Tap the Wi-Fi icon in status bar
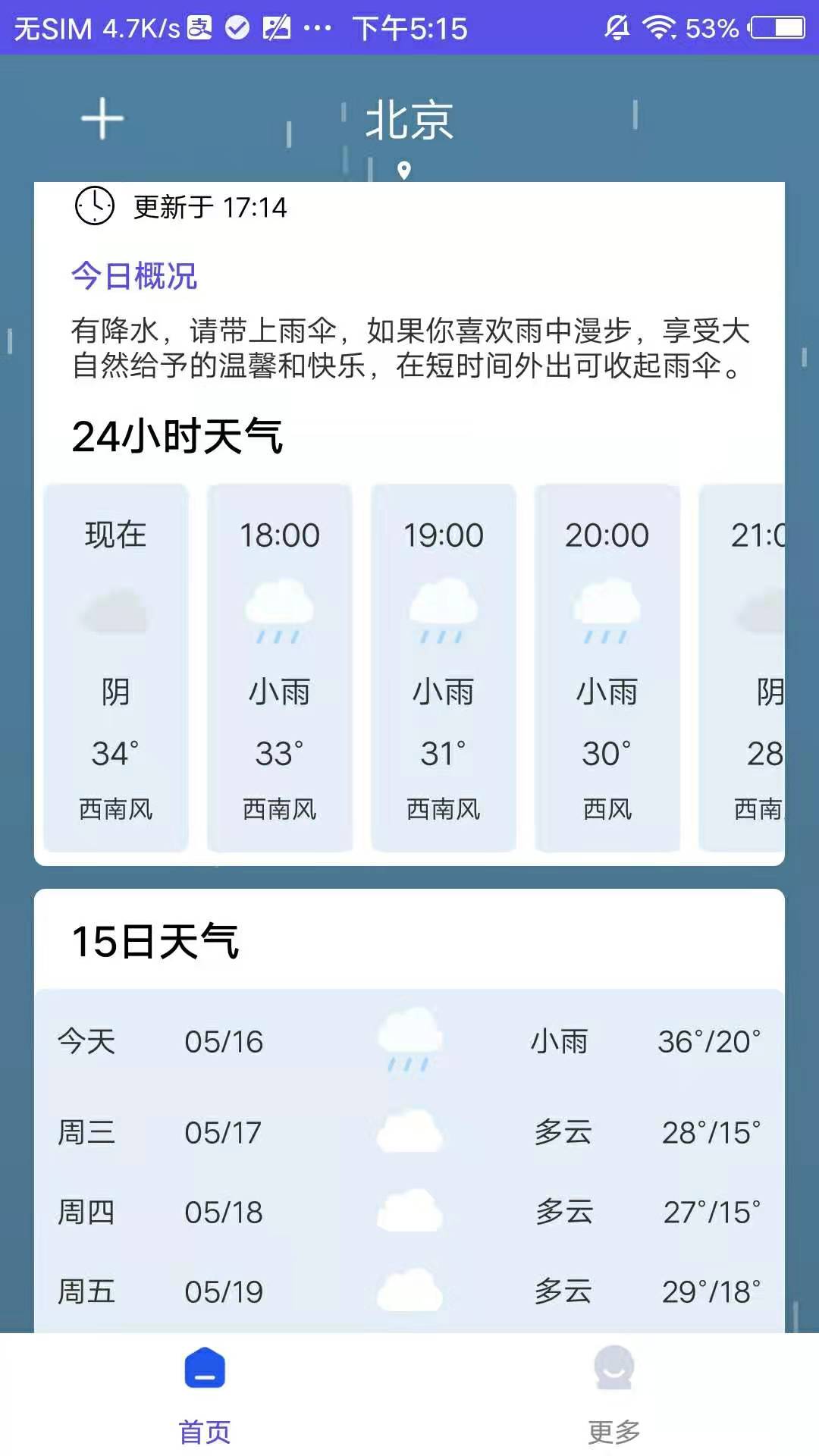Viewport: 819px width, 1456px height. [x=659, y=27]
